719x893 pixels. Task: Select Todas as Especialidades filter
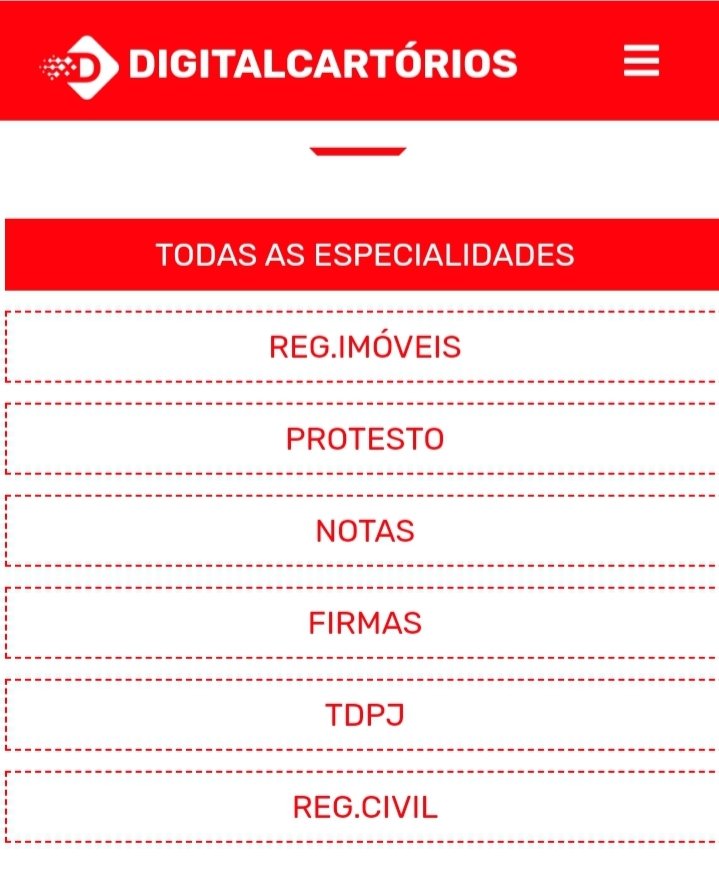click(362, 254)
